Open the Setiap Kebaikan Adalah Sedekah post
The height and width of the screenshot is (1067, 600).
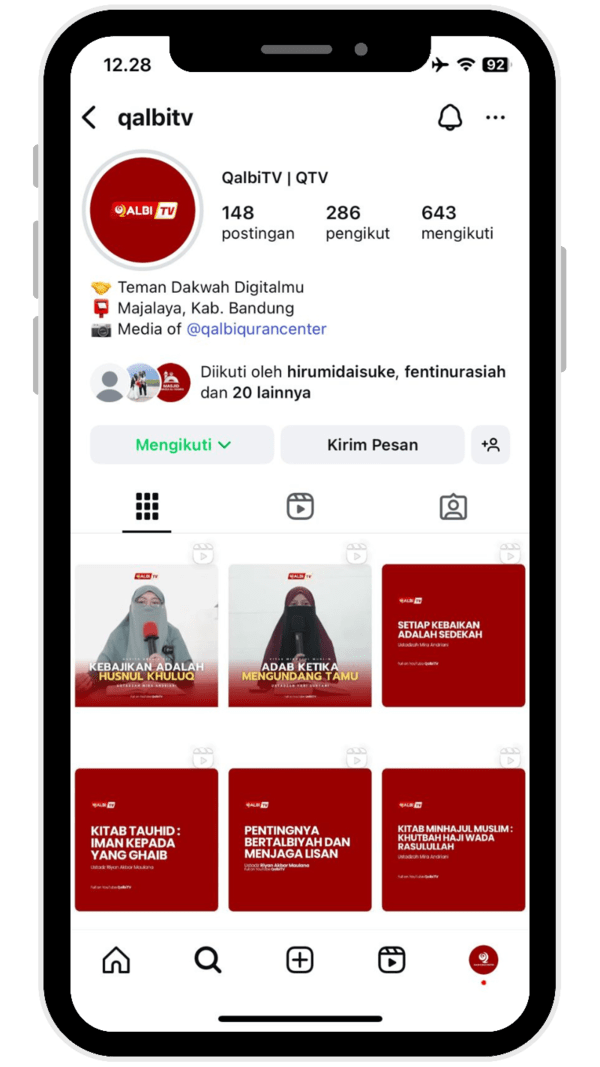pyautogui.click(x=453, y=635)
